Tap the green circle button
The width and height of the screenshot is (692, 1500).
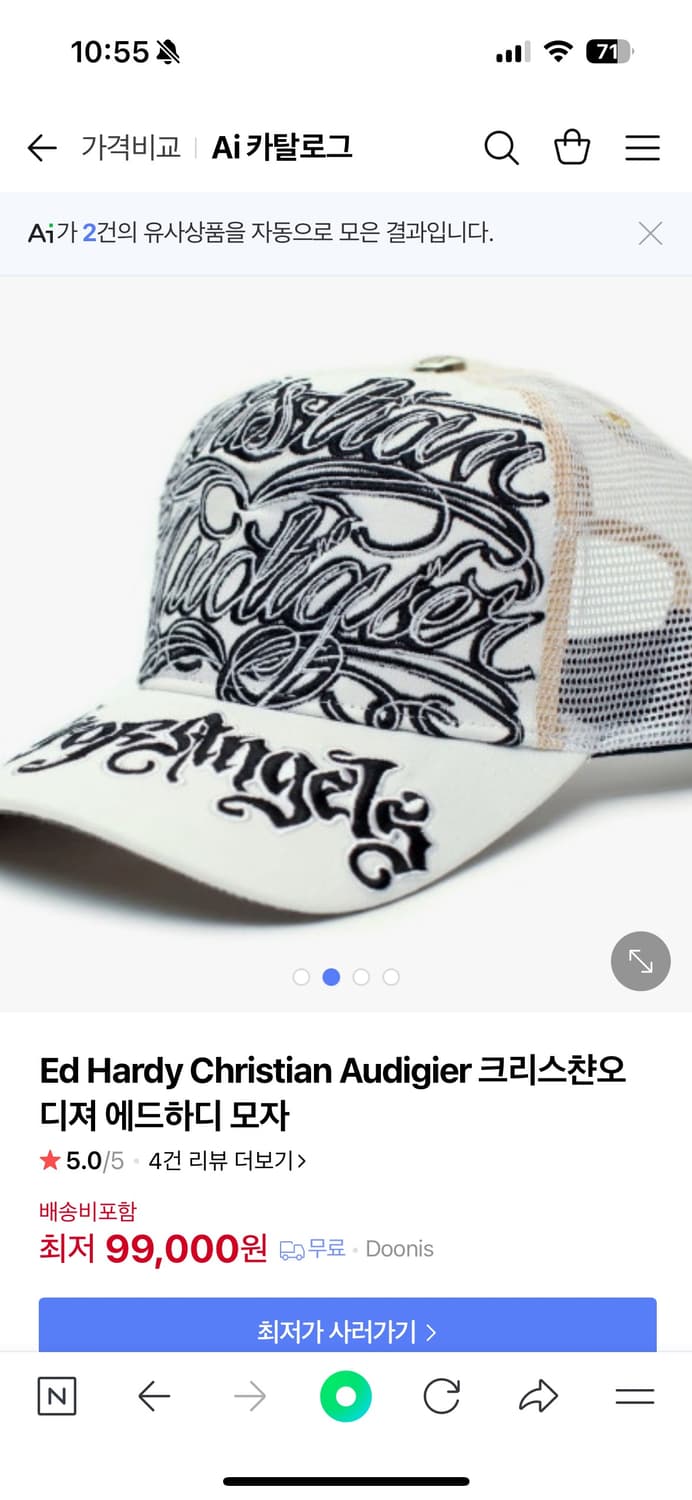[346, 1396]
